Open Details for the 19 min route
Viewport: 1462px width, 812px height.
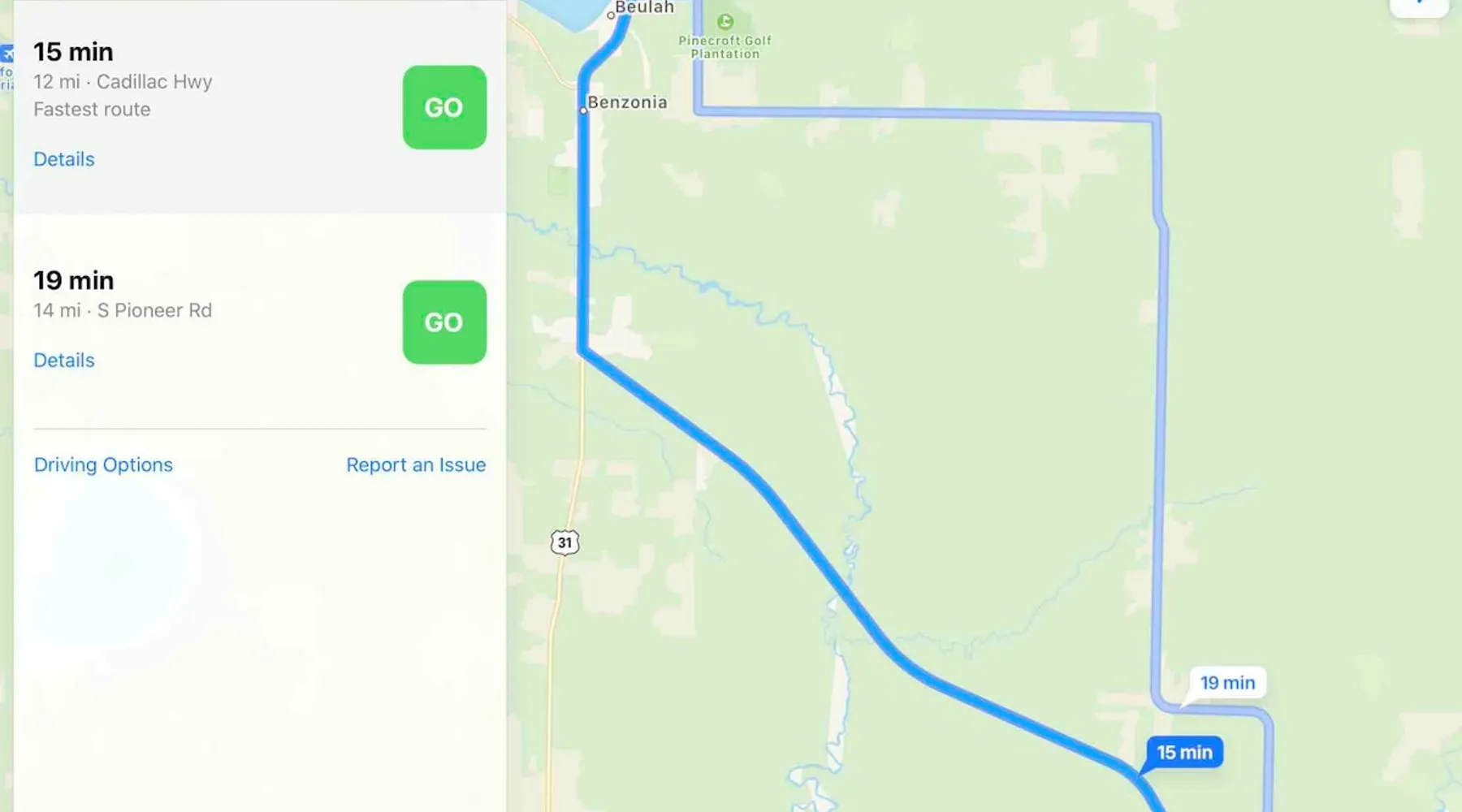(64, 360)
